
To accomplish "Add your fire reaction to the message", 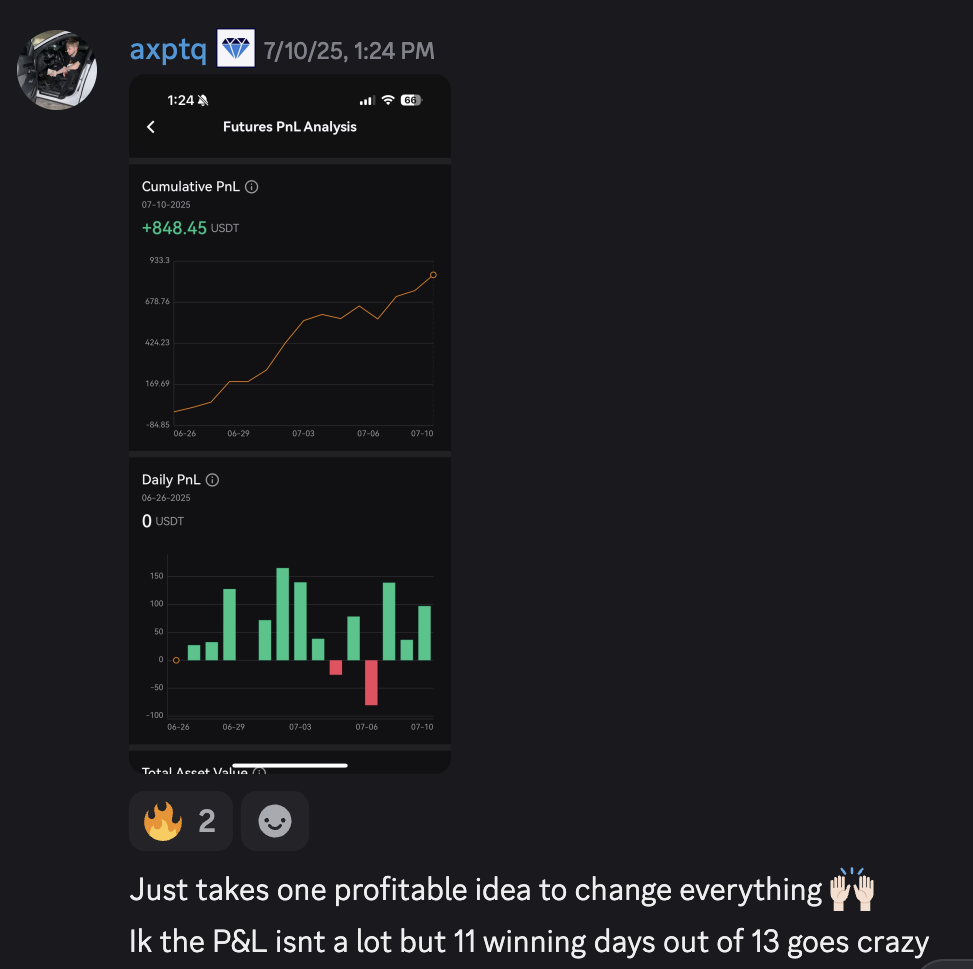I will (181, 821).
